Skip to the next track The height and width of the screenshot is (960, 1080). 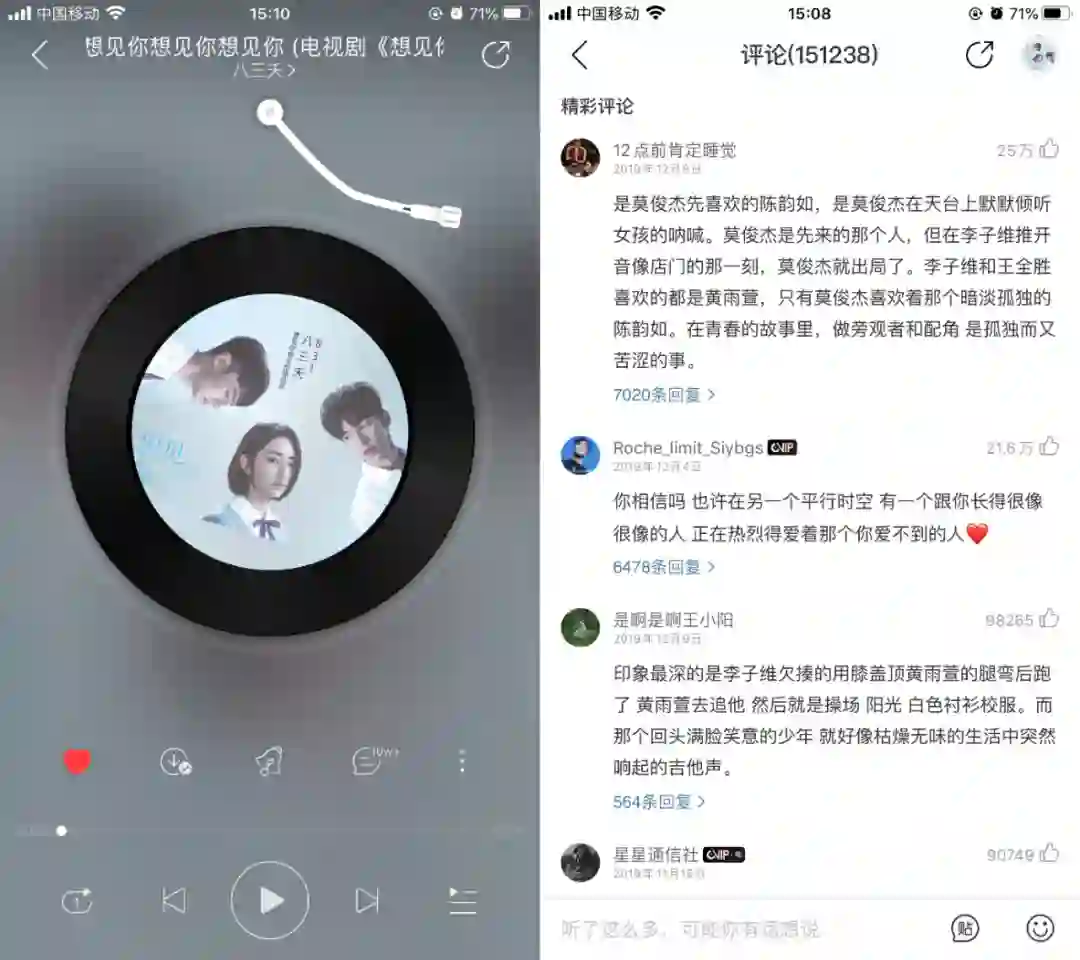366,901
